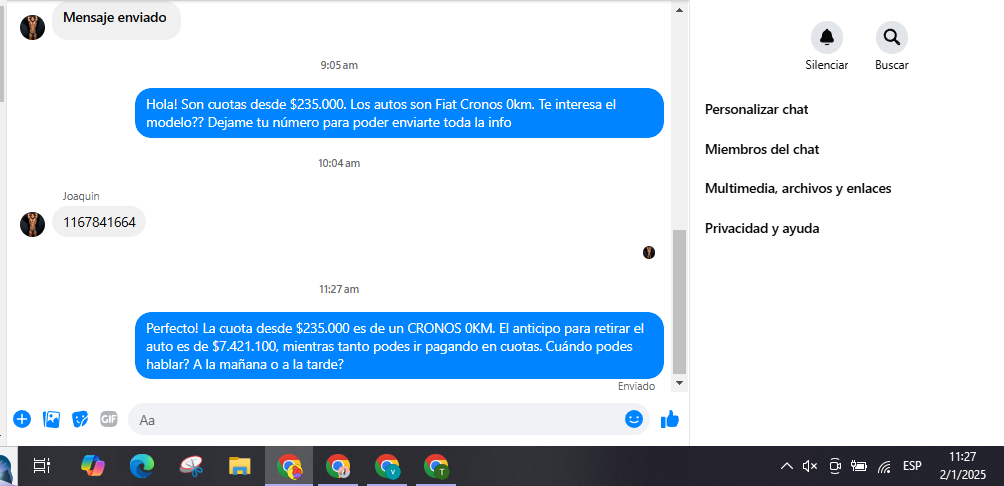Mute the conversation with Silenciar bell
1004x486 pixels.
tap(826, 38)
